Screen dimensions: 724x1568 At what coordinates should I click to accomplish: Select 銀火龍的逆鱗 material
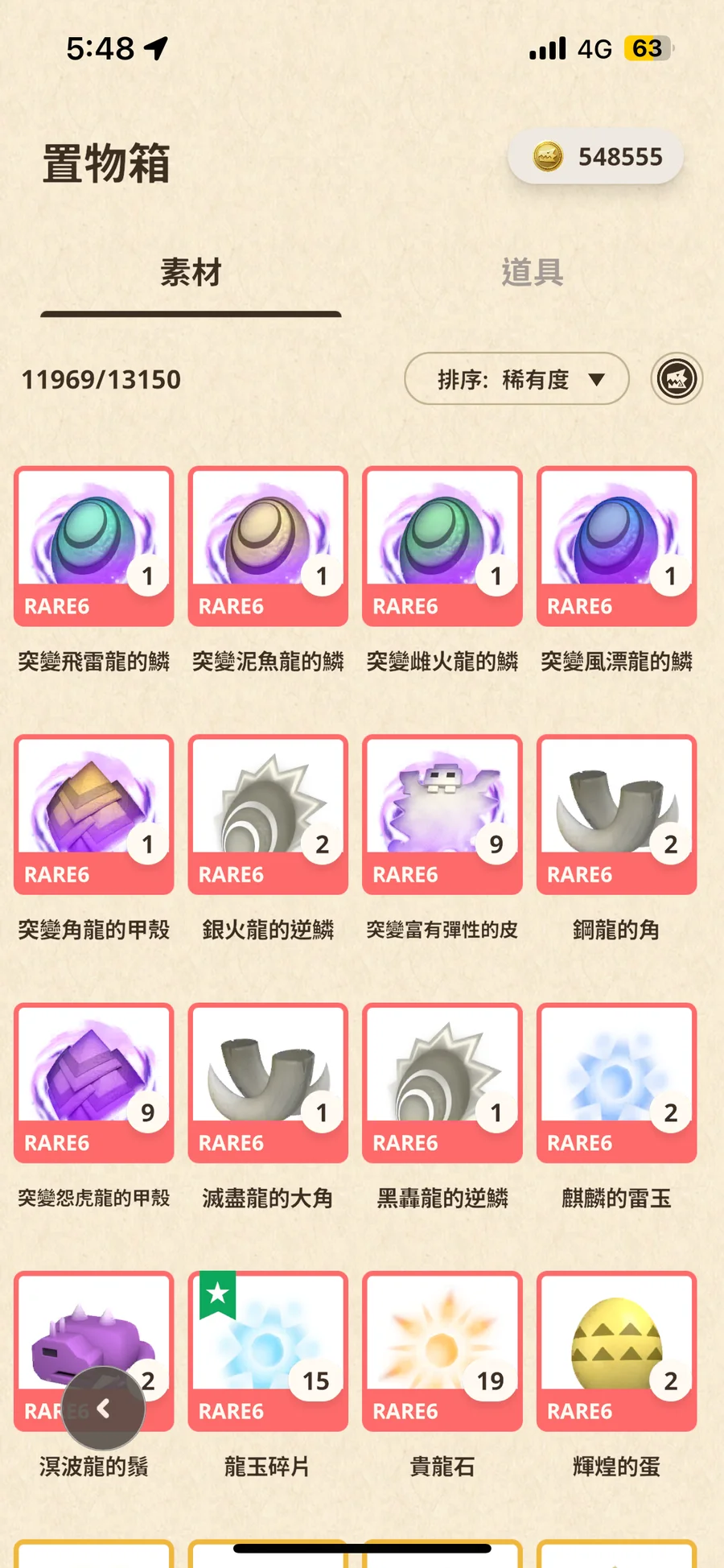tap(268, 815)
